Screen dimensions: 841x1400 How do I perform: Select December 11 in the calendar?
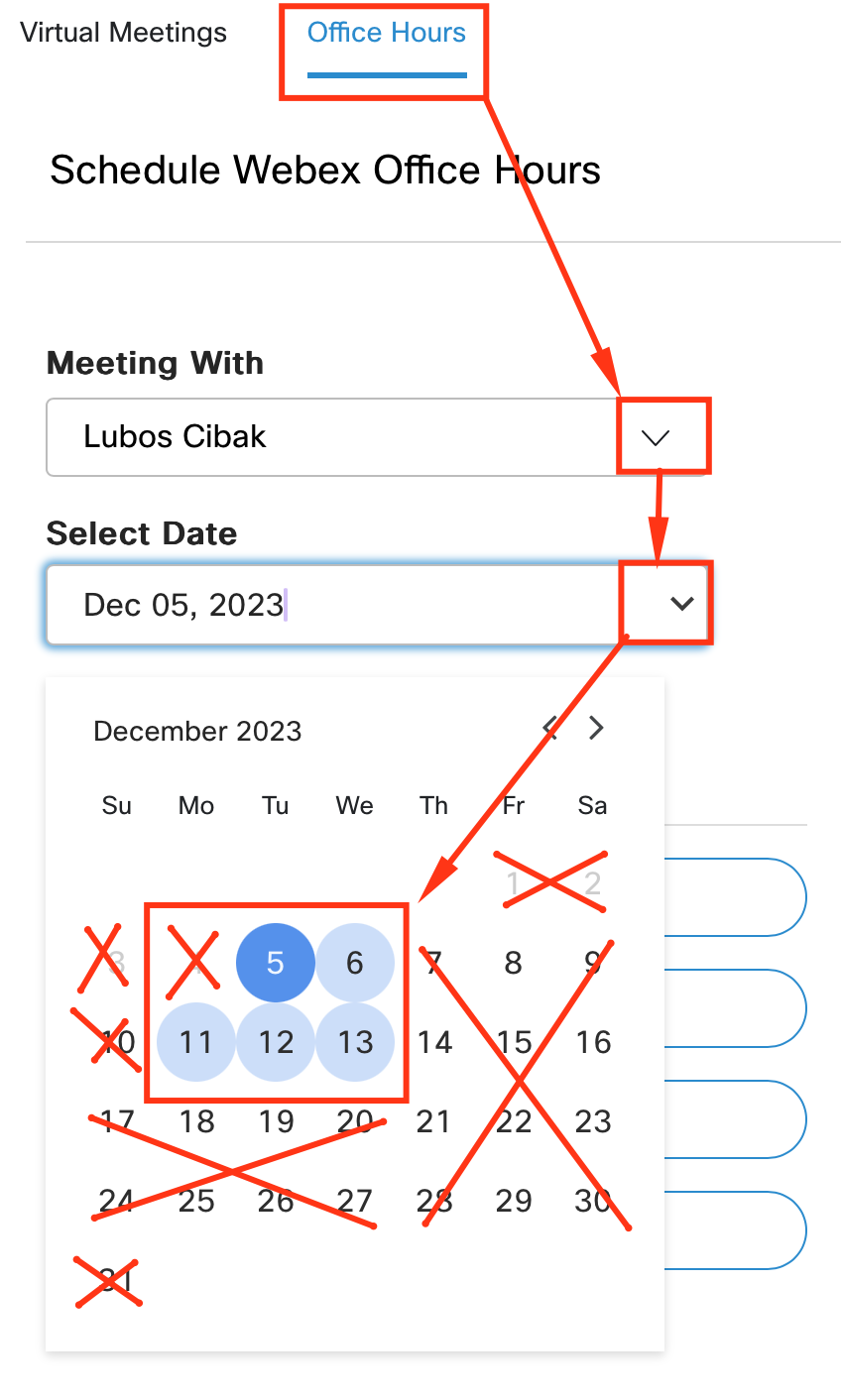click(x=196, y=1042)
